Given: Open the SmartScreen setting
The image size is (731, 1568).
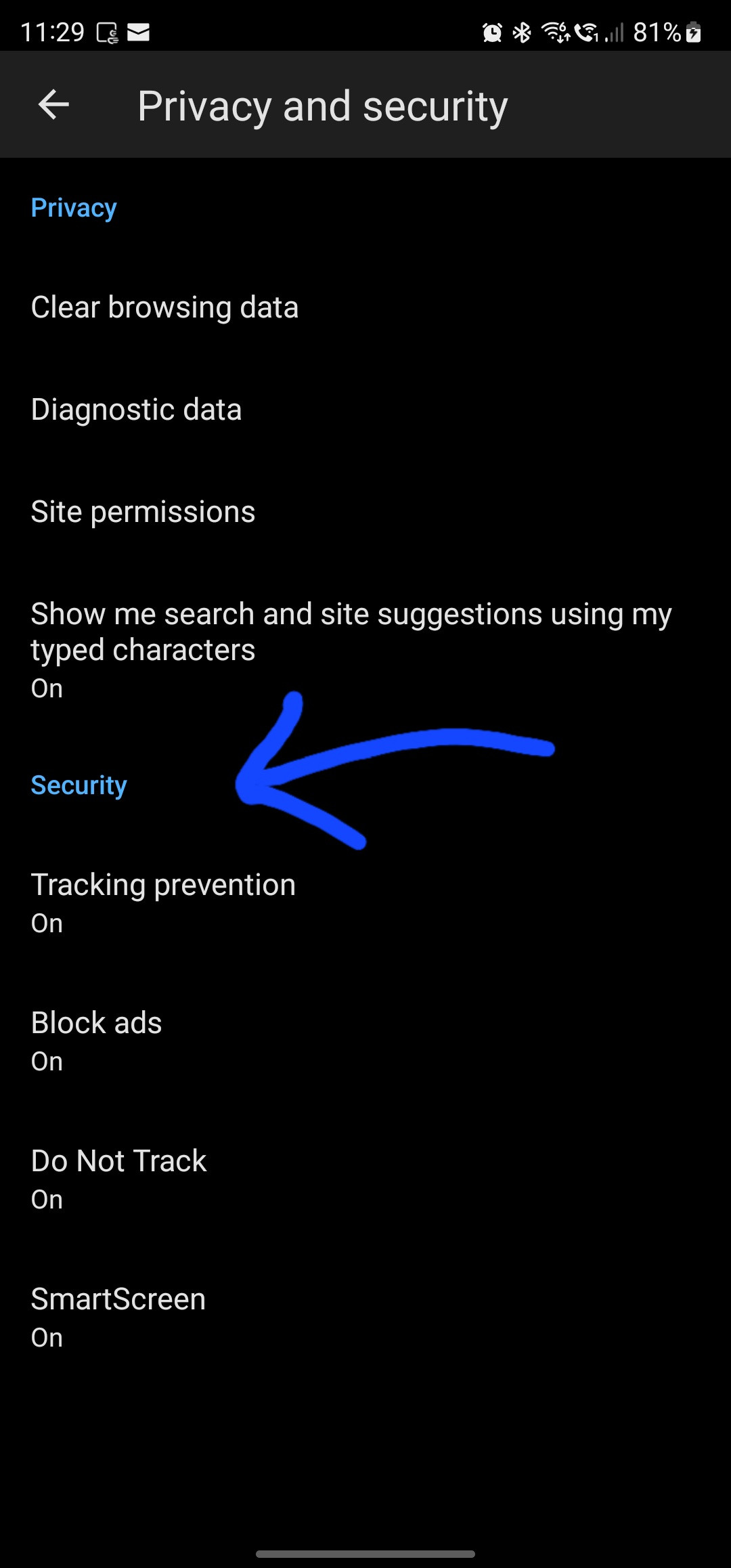Looking at the screenshot, I should (x=365, y=1317).
